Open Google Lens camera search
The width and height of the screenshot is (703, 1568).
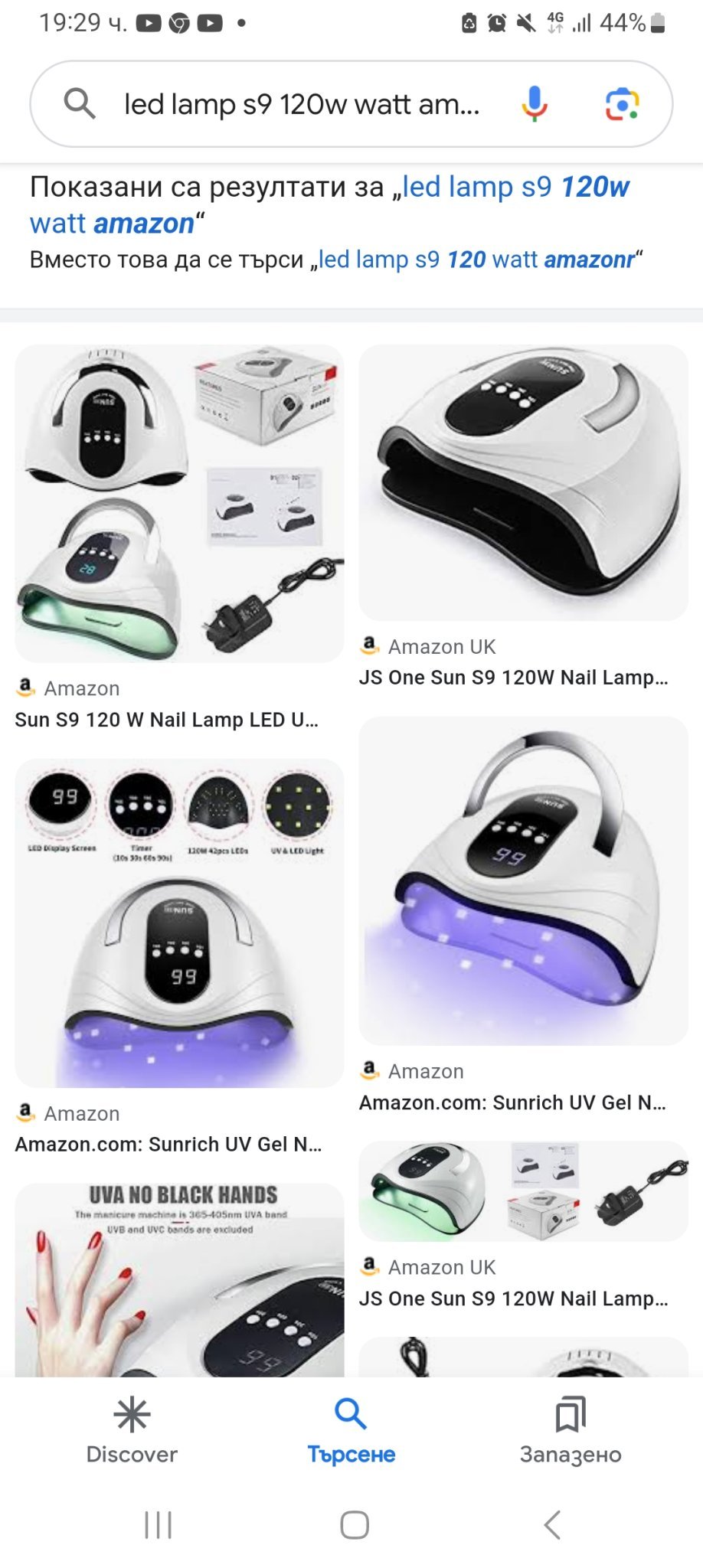tap(622, 104)
